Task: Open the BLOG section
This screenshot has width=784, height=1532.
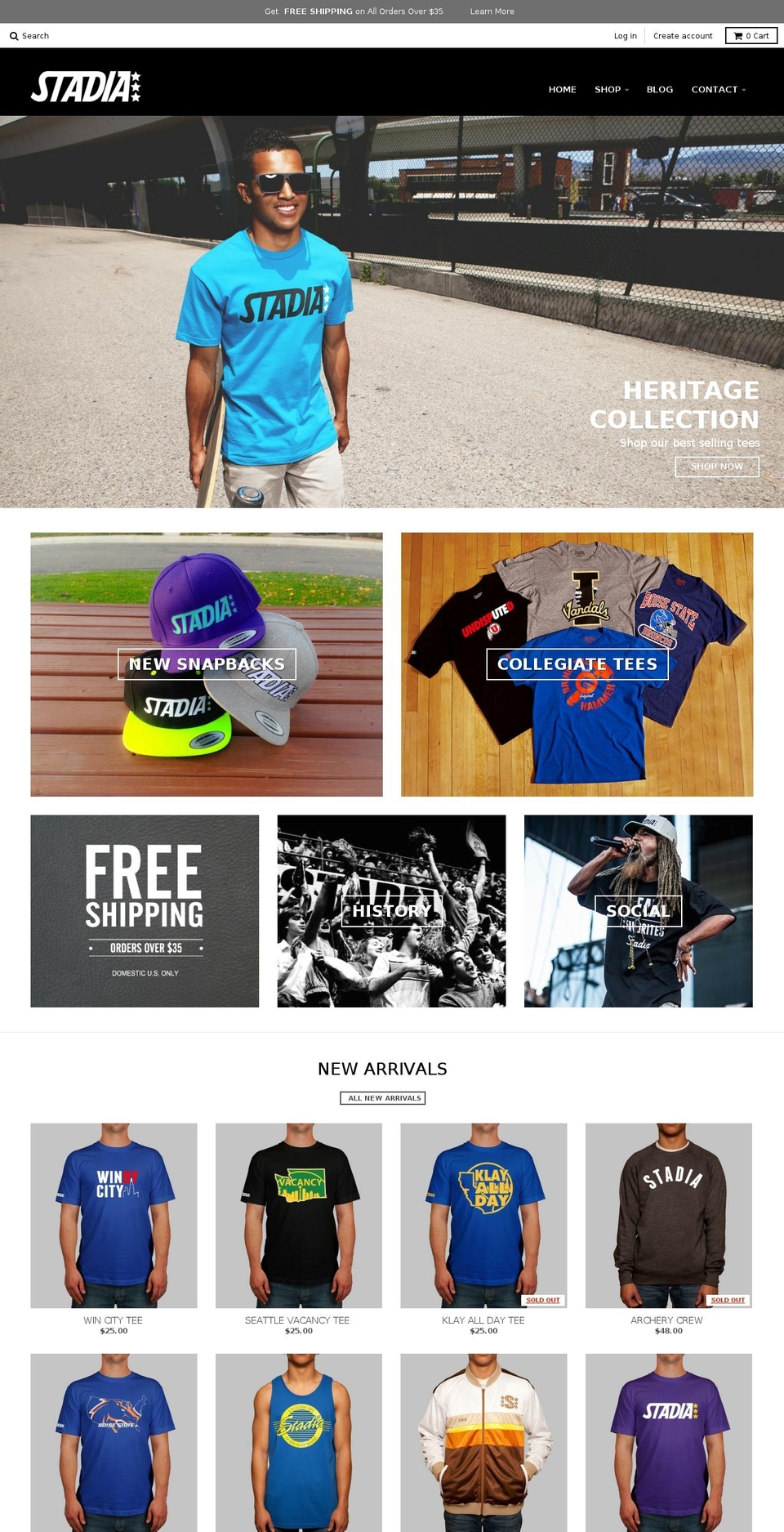Action: (659, 89)
